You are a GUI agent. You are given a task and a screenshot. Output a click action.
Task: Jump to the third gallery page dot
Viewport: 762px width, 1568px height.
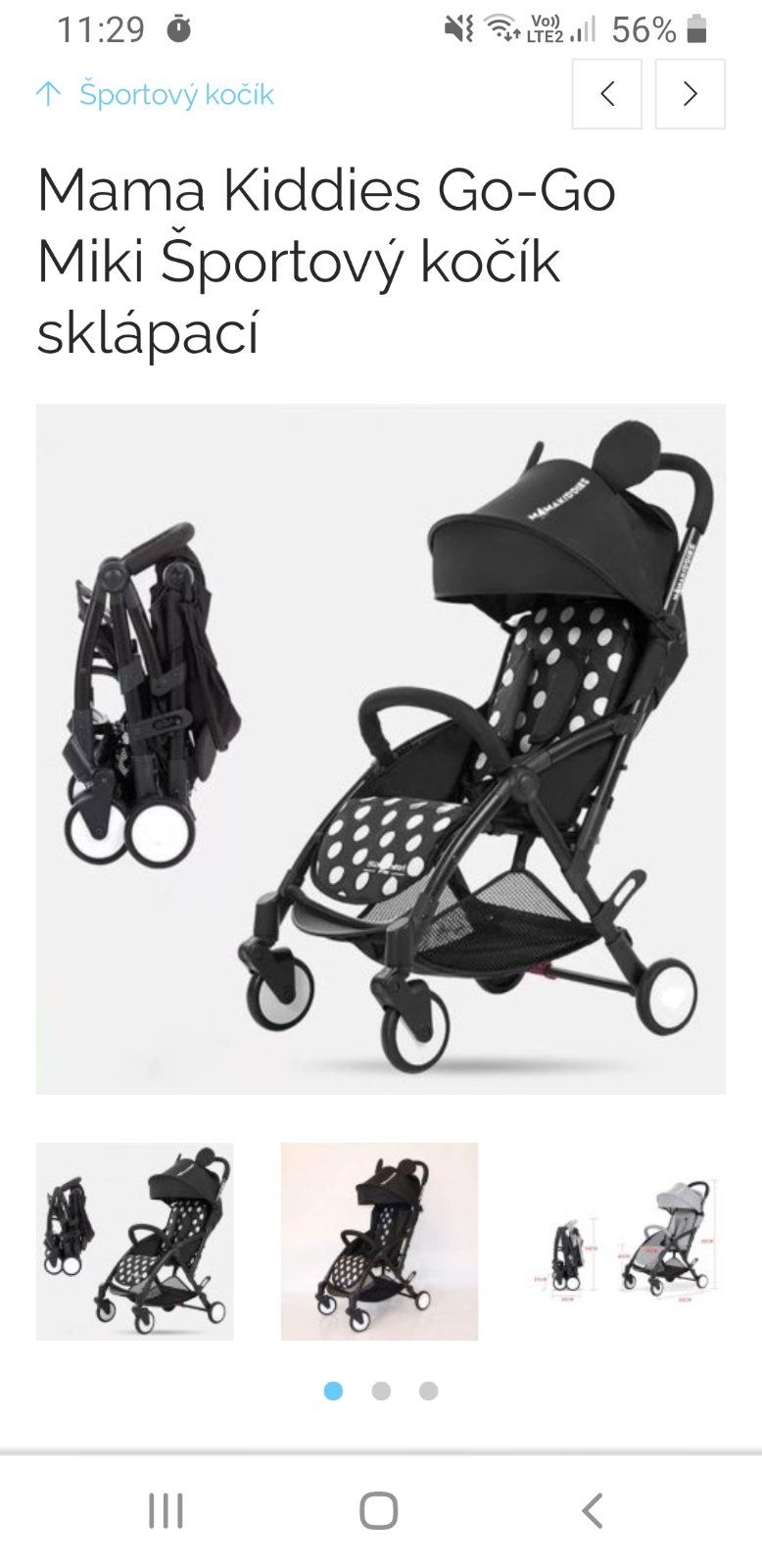point(428,1391)
